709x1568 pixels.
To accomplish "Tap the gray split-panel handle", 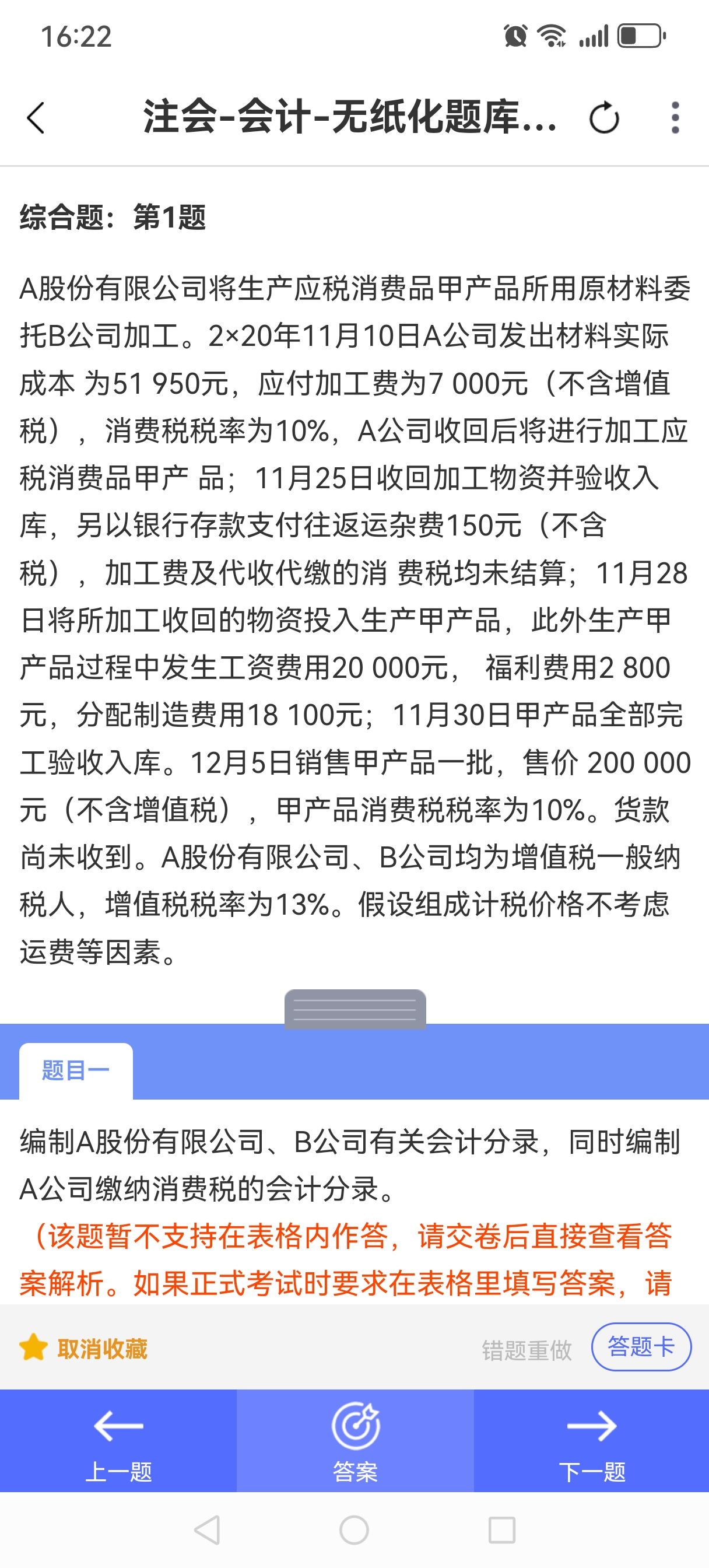I will click(x=355, y=1009).
